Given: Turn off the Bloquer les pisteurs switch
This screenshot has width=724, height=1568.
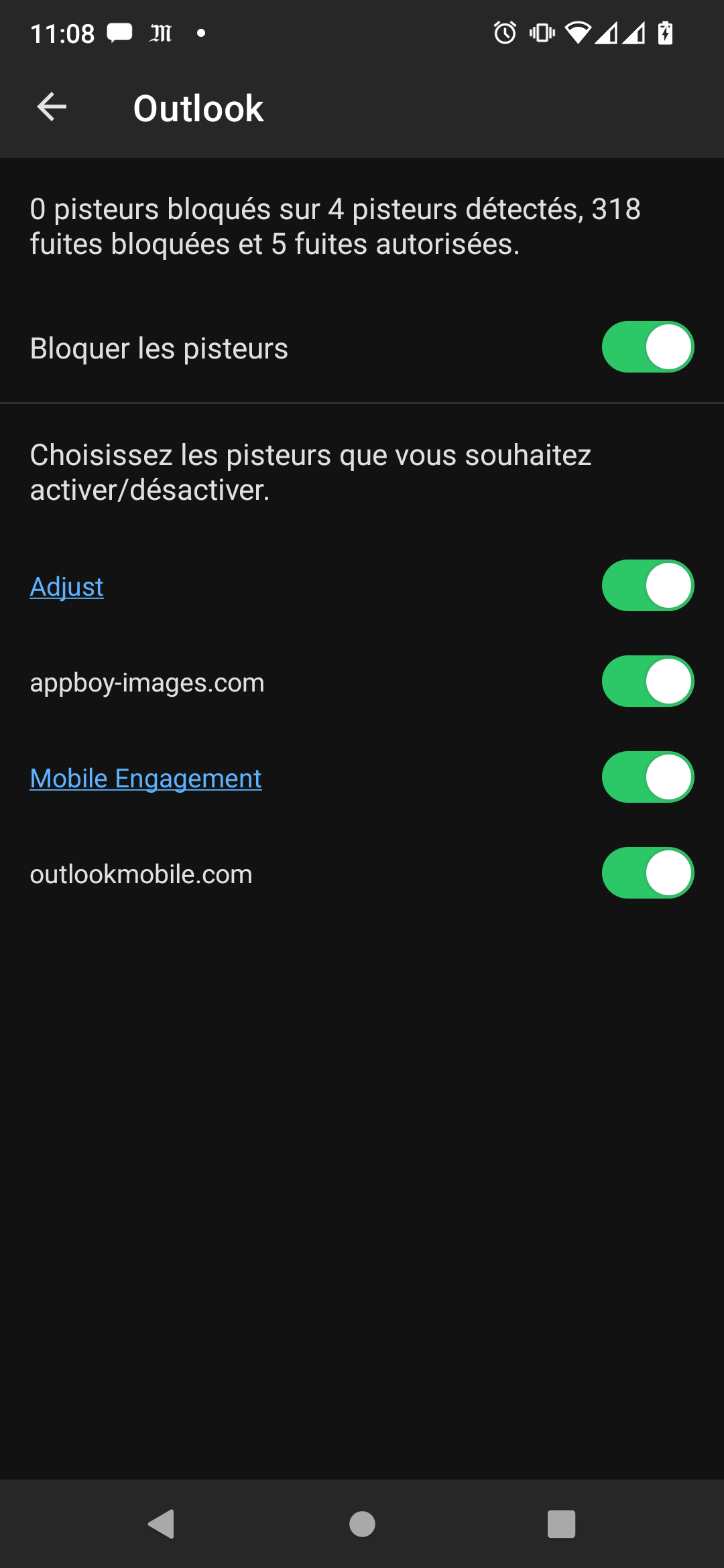Looking at the screenshot, I should (x=647, y=347).
